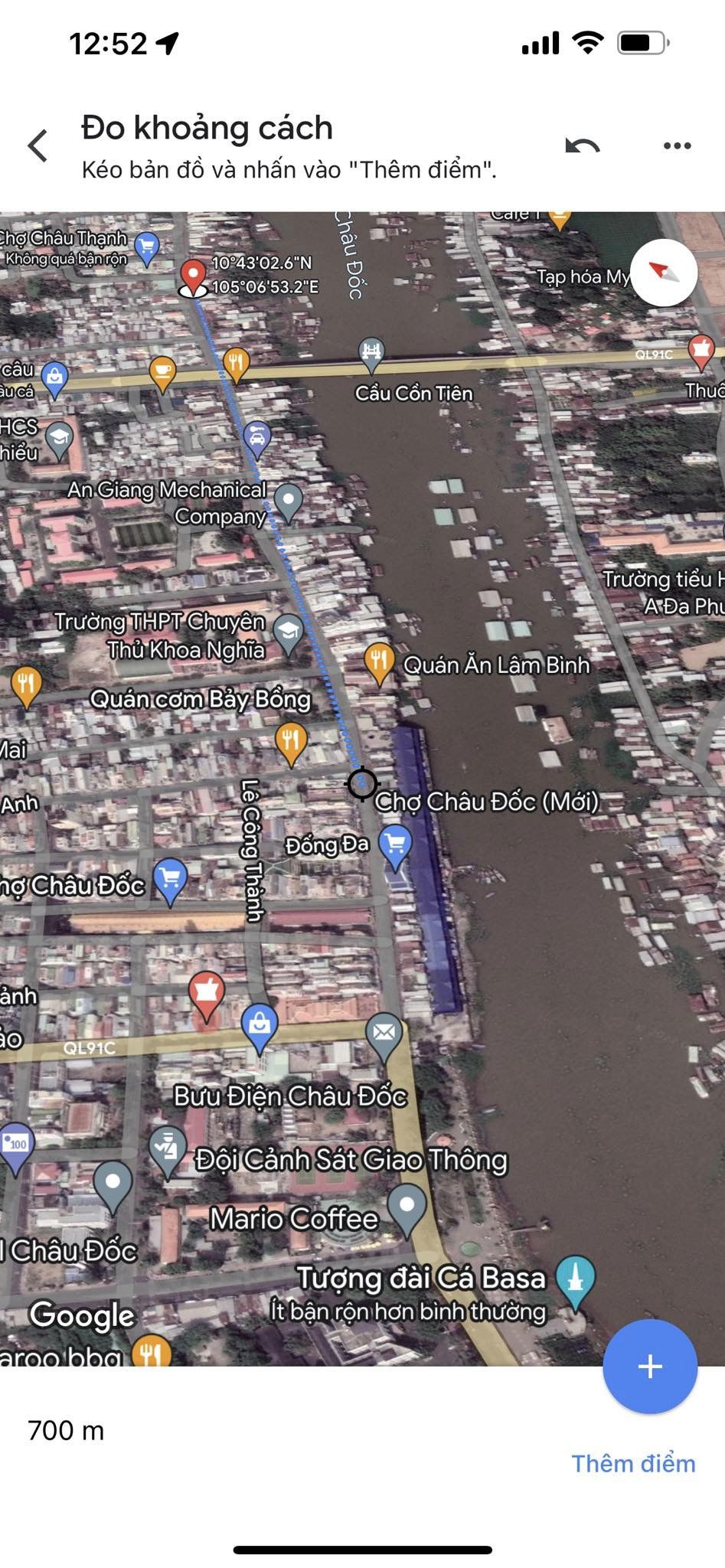Viewport: 725px width, 1568px height.
Task: Open the Đội Cảnh Sát Giao Thông pin
Action: pos(168,1148)
